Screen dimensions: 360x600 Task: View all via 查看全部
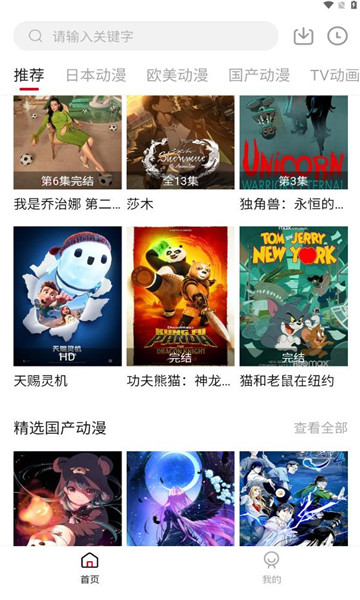point(321,427)
